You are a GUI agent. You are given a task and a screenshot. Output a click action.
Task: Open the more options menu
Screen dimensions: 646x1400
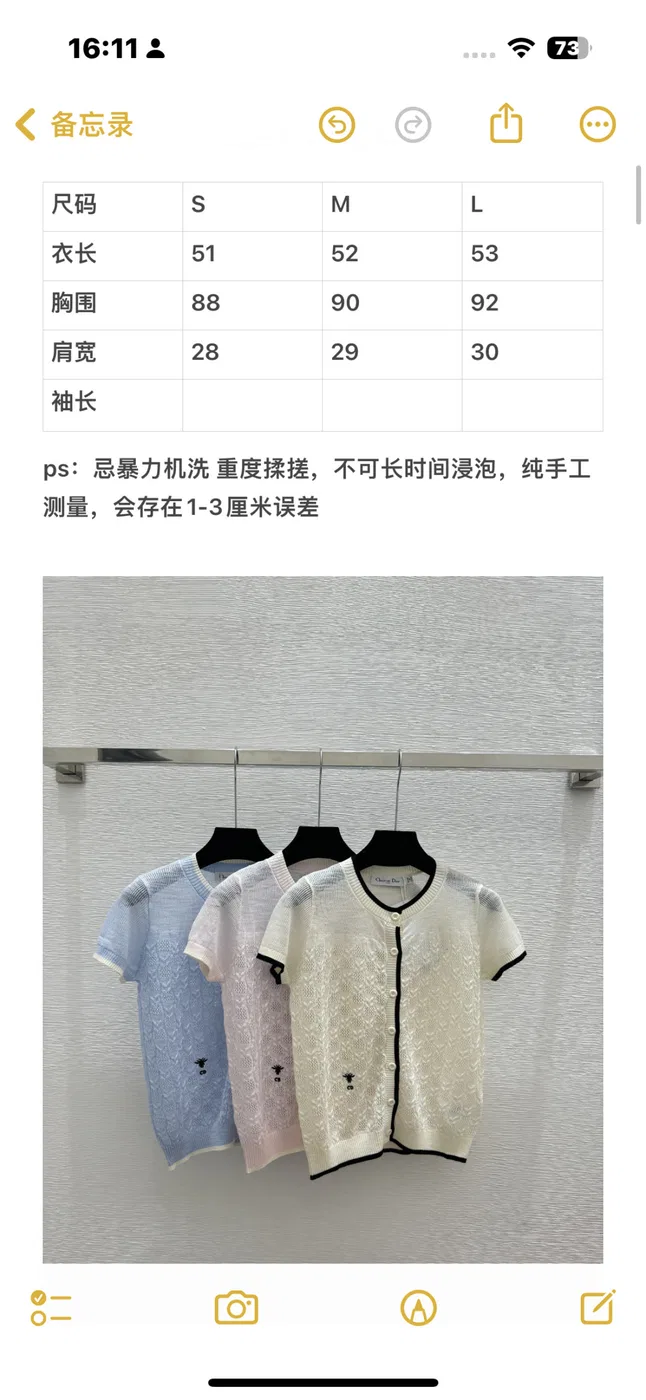pyautogui.click(x=598, y=125)
